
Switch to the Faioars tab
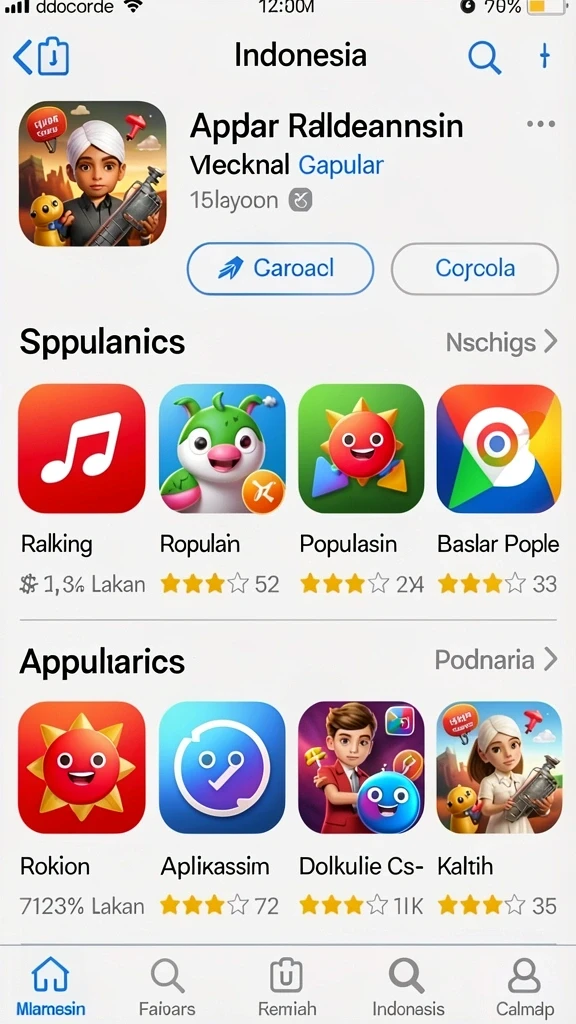coord(167,986)
